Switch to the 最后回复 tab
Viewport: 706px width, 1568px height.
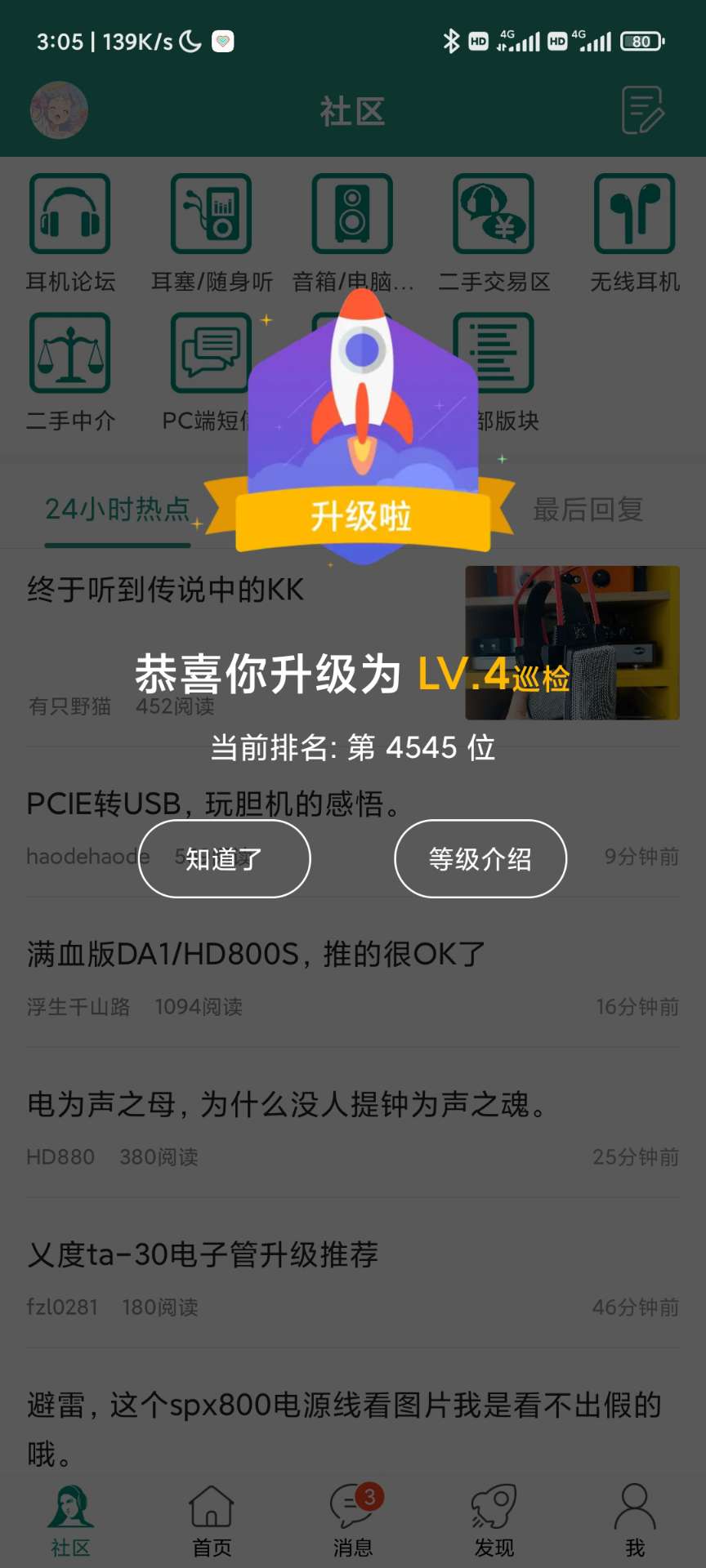coord(588,510)
